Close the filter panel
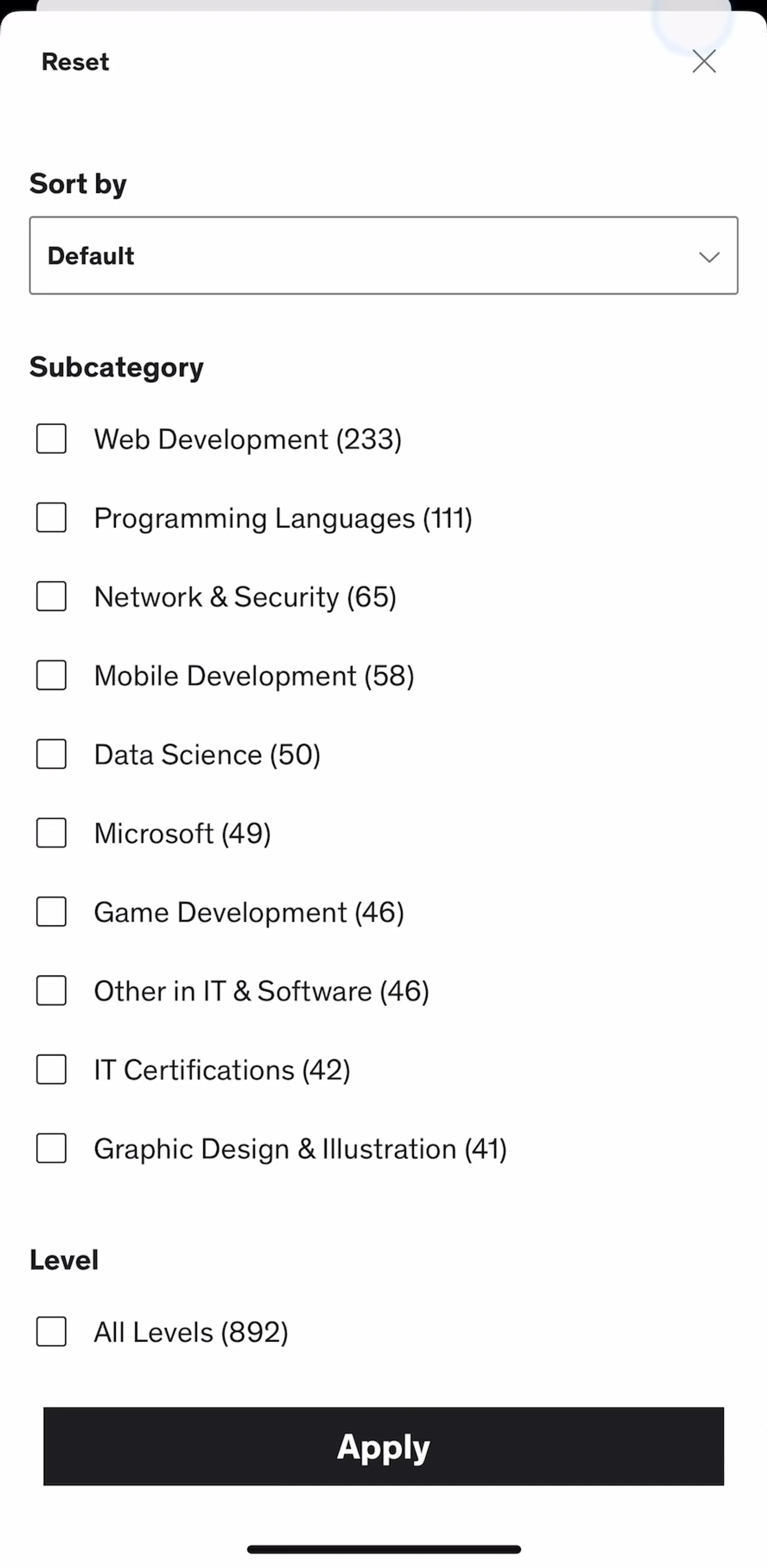Image resolution: width=767 pixels, height=1568 pixels. [704, 61]
